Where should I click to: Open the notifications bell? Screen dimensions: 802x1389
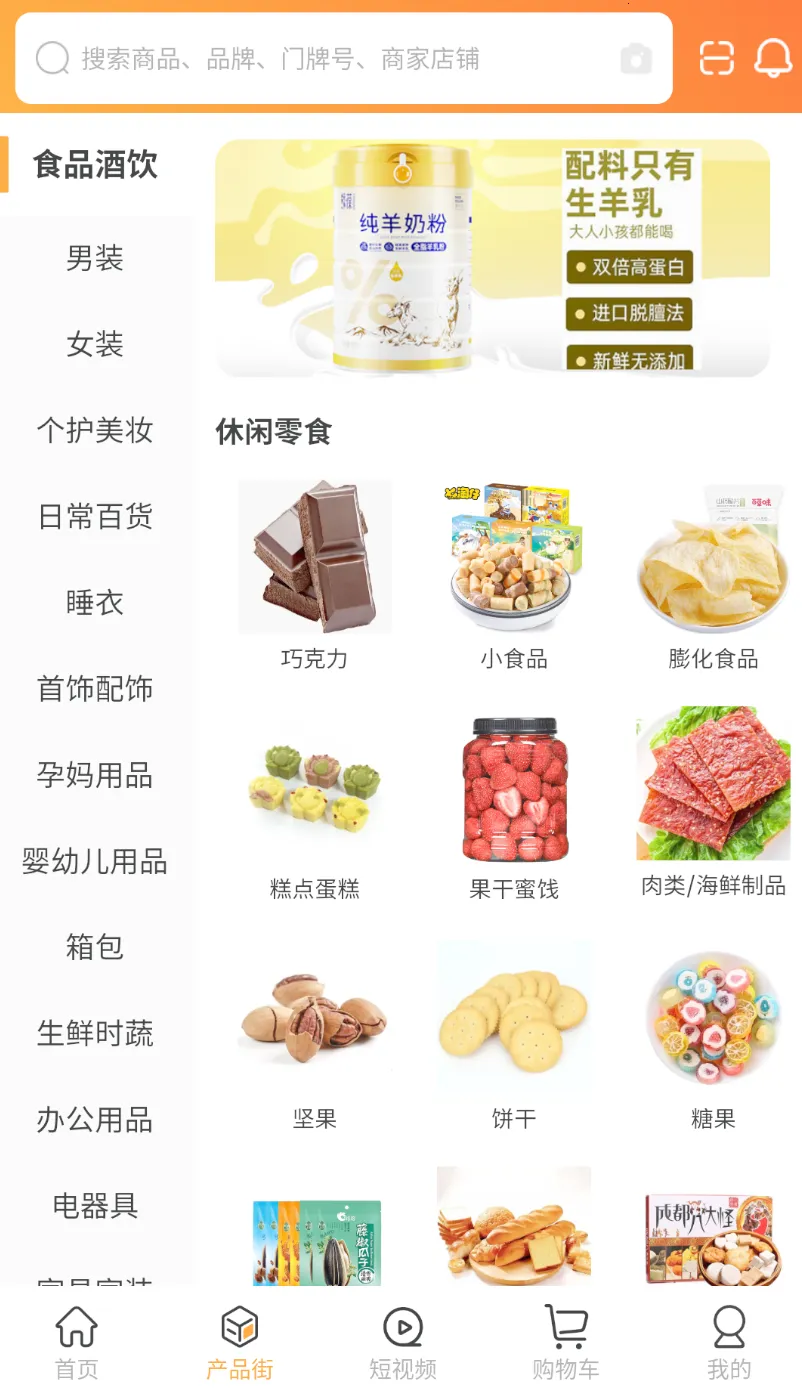(773, 58)
